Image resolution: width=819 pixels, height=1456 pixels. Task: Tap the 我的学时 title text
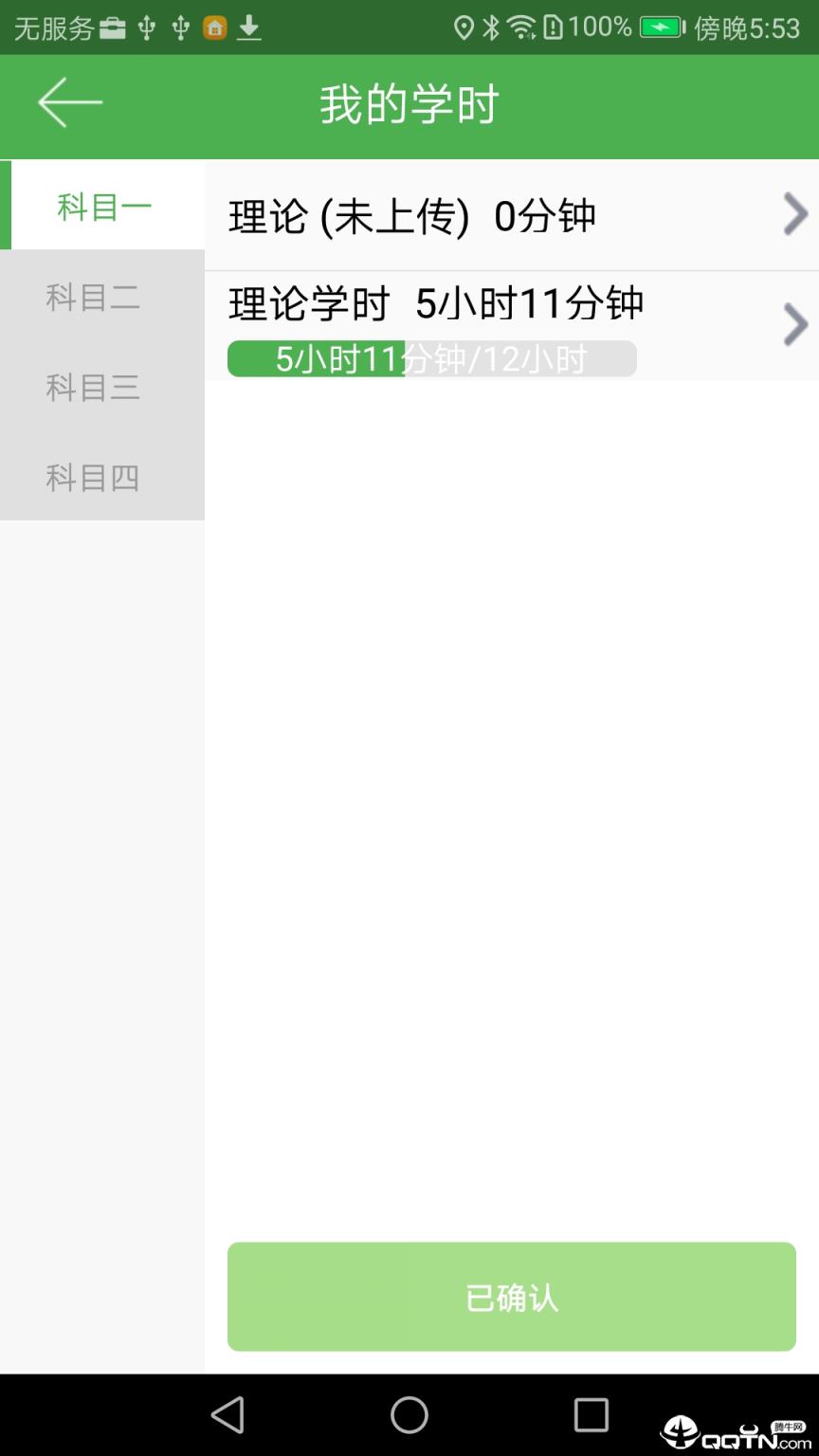pos(409,105)
